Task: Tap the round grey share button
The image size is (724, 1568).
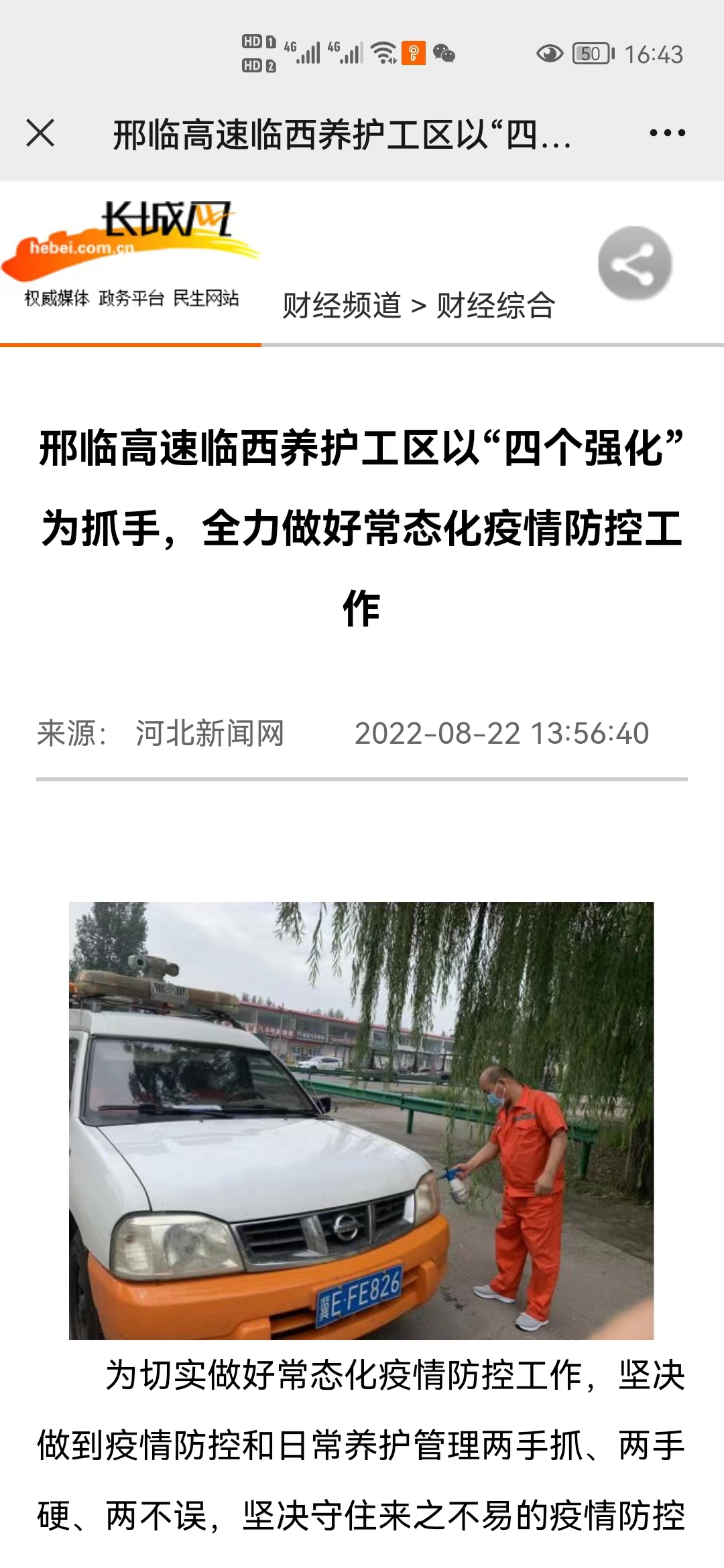Action: click(635, 263)
